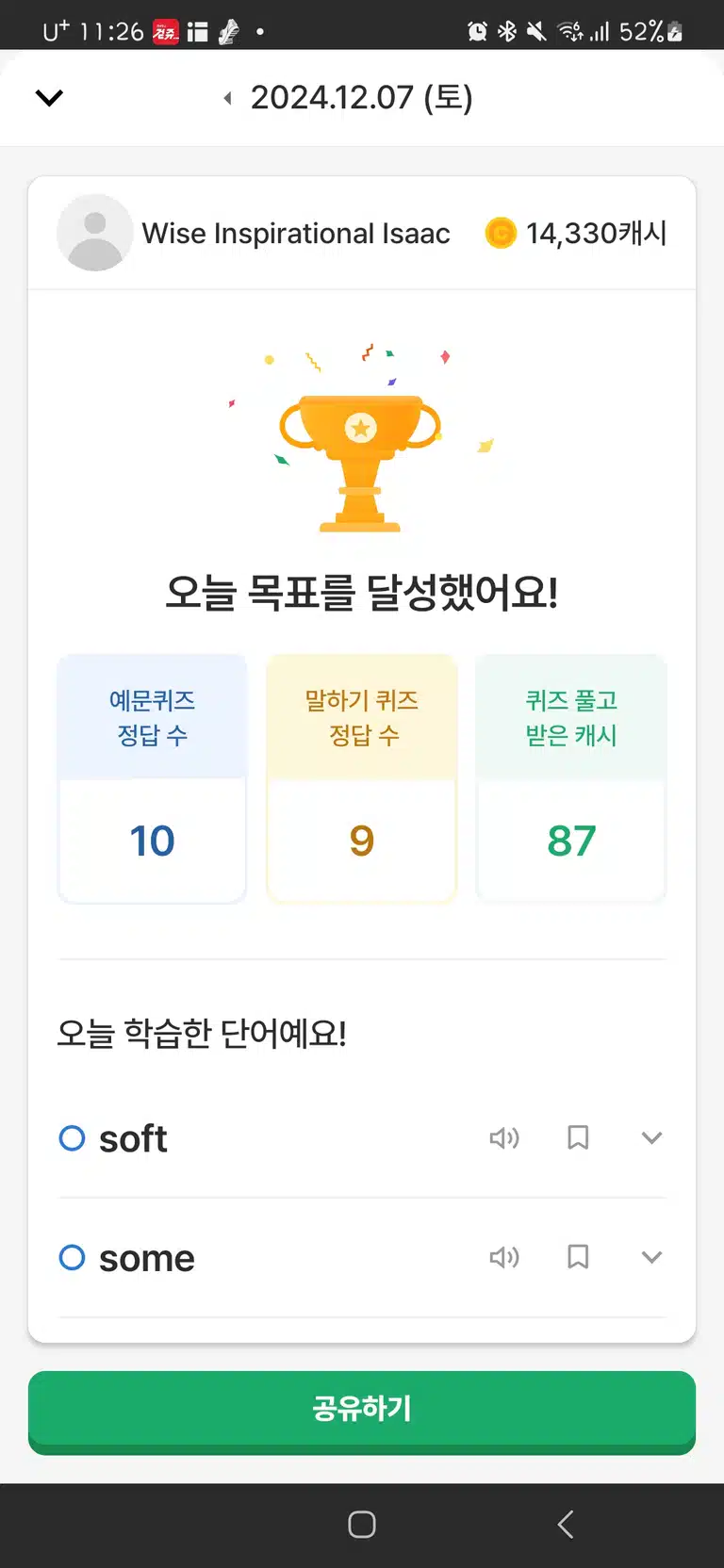Viewport: 724px width, 1568px height.
Task: Play pronunciation audio for 'some'
Action: [504, 1257]
